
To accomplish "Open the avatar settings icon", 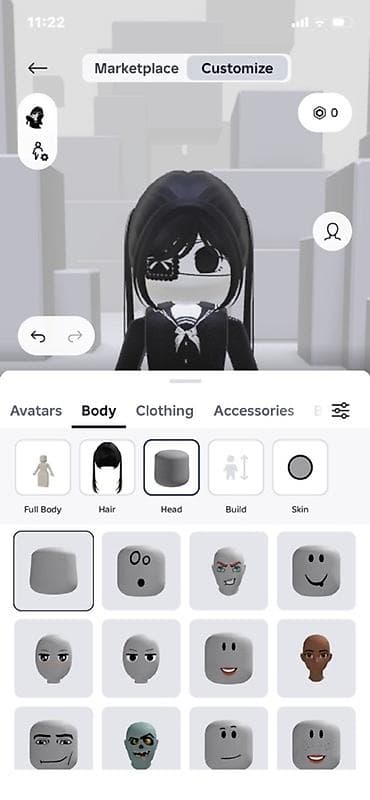I will (x=39, y=151).
